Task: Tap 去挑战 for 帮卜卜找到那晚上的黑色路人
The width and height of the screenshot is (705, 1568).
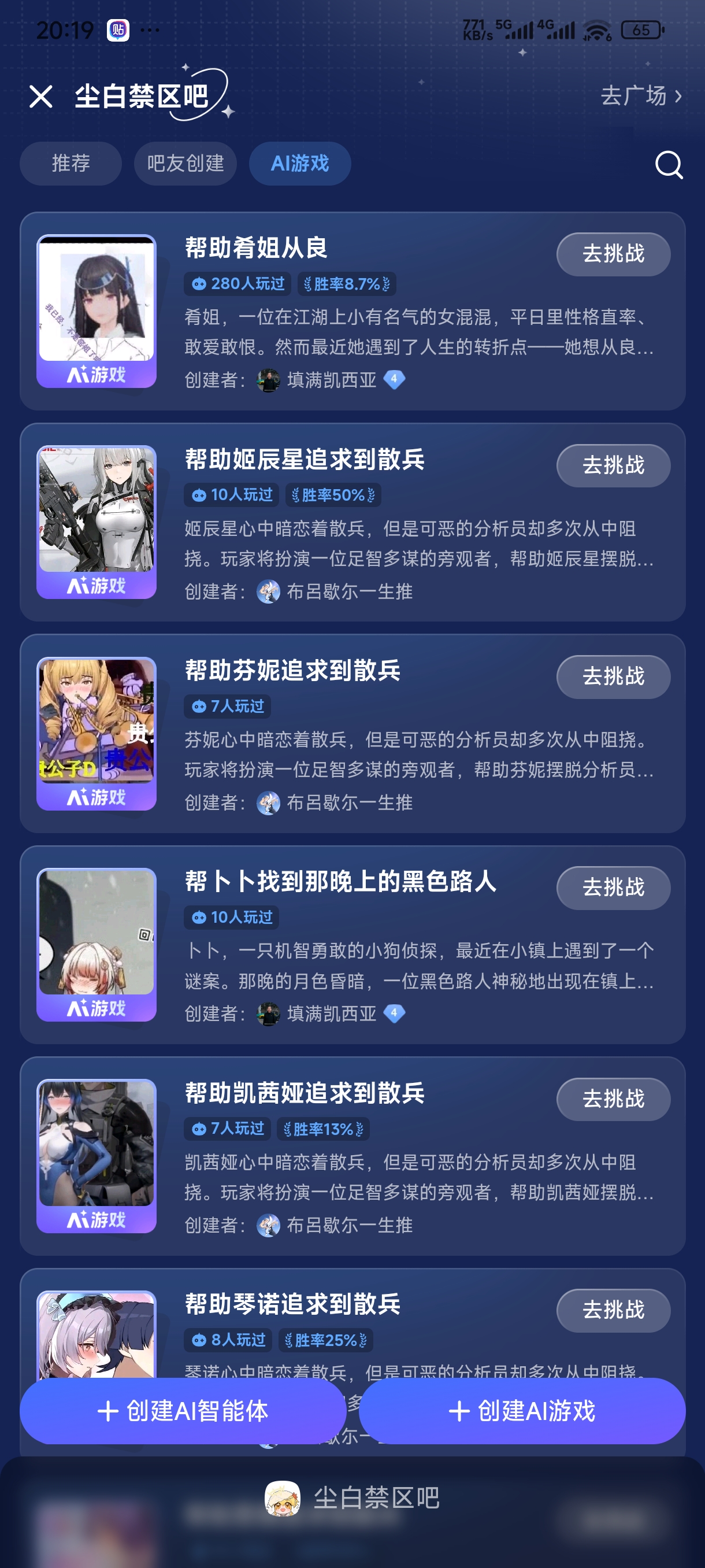Action: coord(613,887)
